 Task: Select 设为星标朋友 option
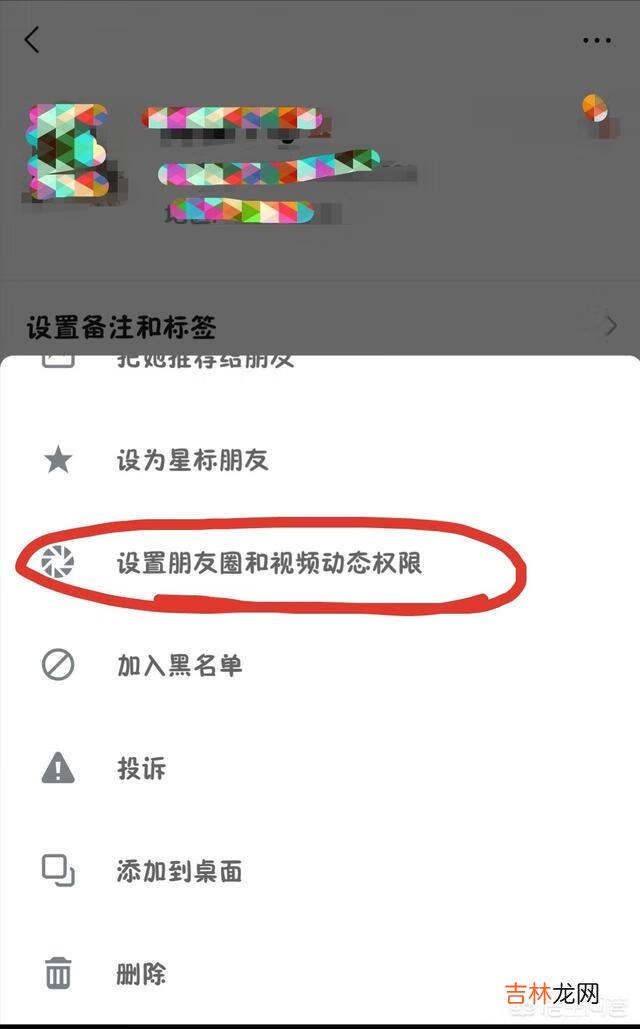192,461
